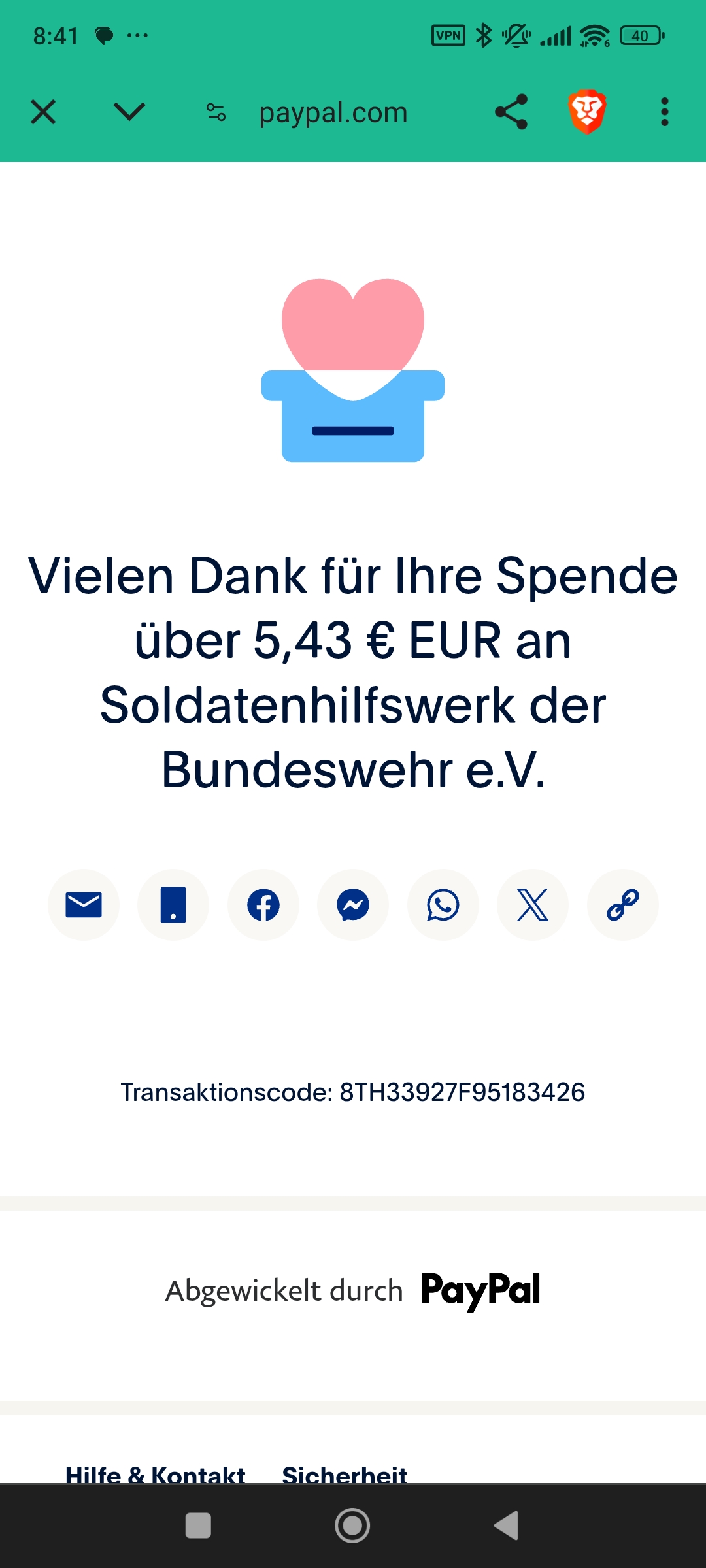Open Brave Shields lion icon
This screenshot has height=1568, width=706.
point(587,112)
